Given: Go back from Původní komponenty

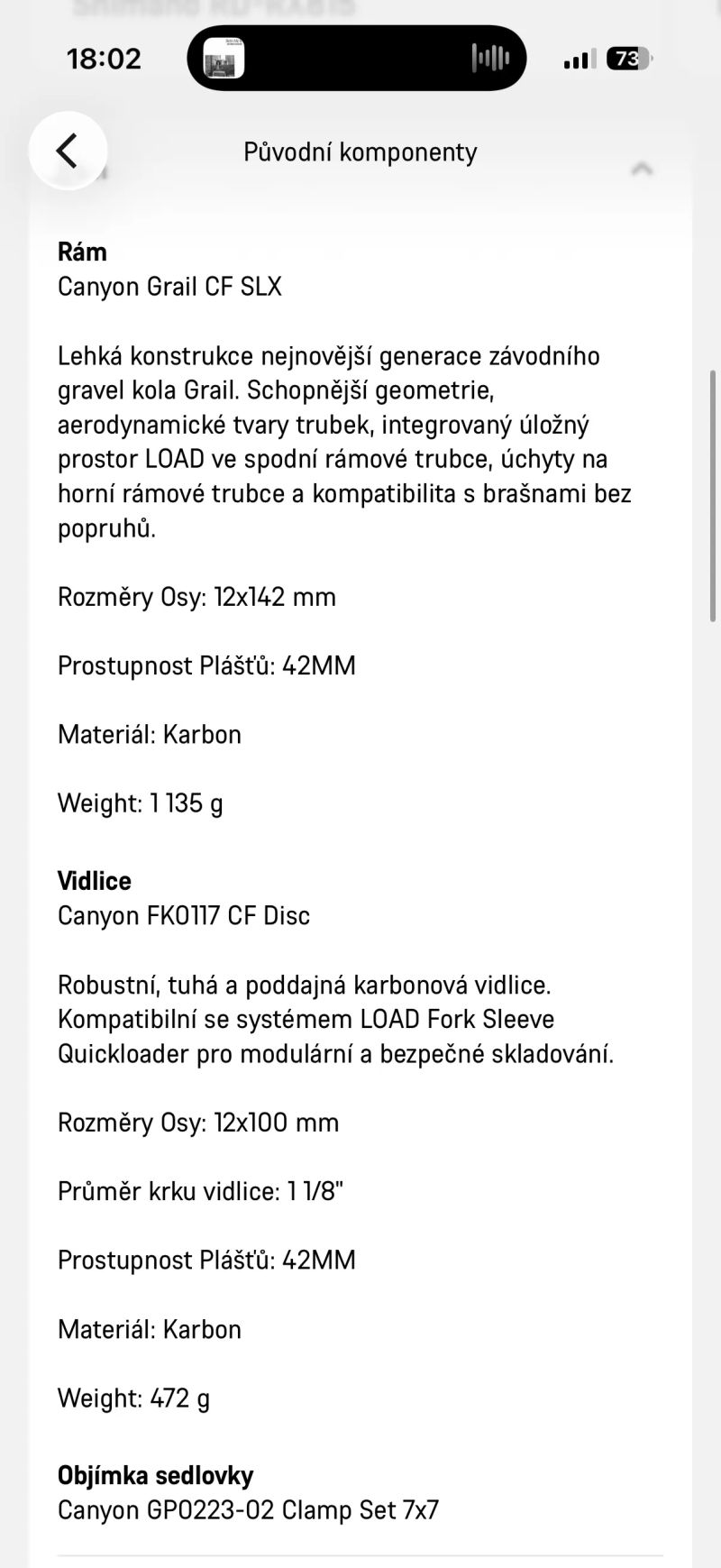Looking at the screenshot, I should tap(68, 151).
